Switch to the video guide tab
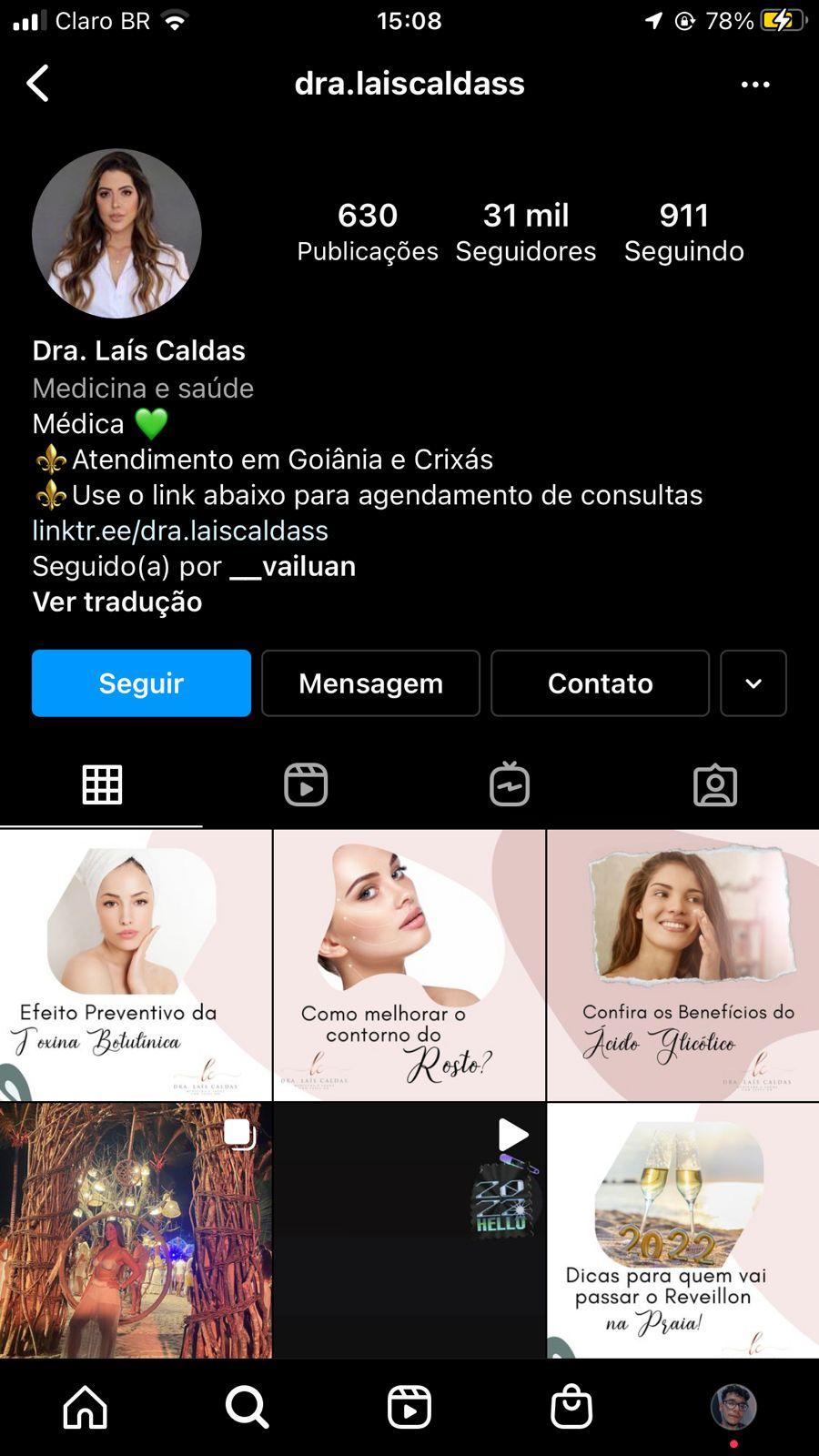The width and height of the screenshot is (819, 1456). click(510, 784)
